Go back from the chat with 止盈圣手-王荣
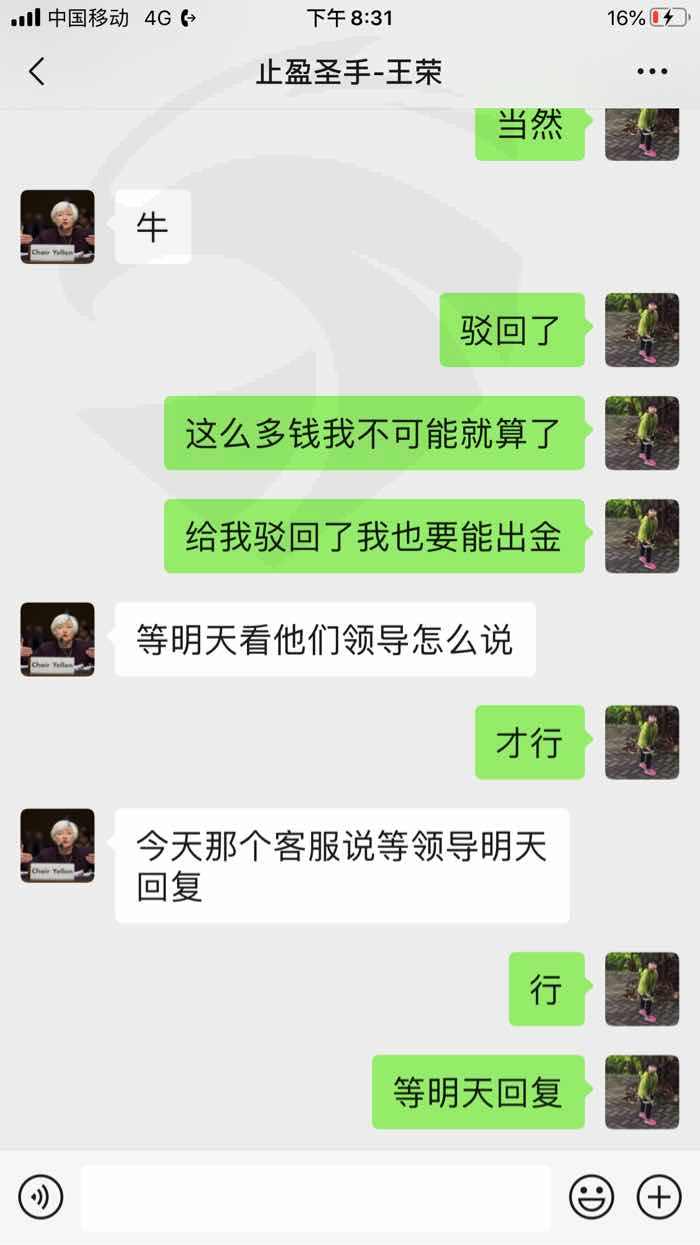Viewport: 700px width, 1245px height. pos(37,72)
